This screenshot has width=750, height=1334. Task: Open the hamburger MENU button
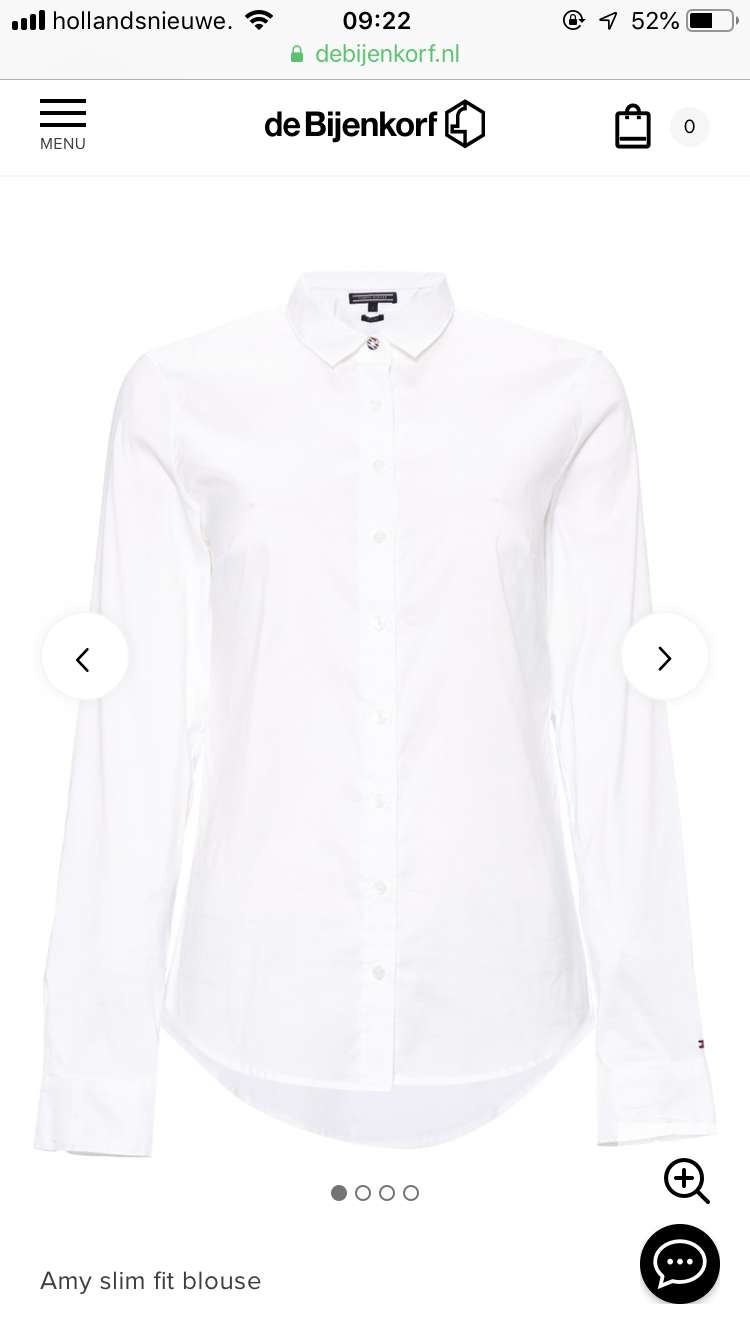click(62, 124)
